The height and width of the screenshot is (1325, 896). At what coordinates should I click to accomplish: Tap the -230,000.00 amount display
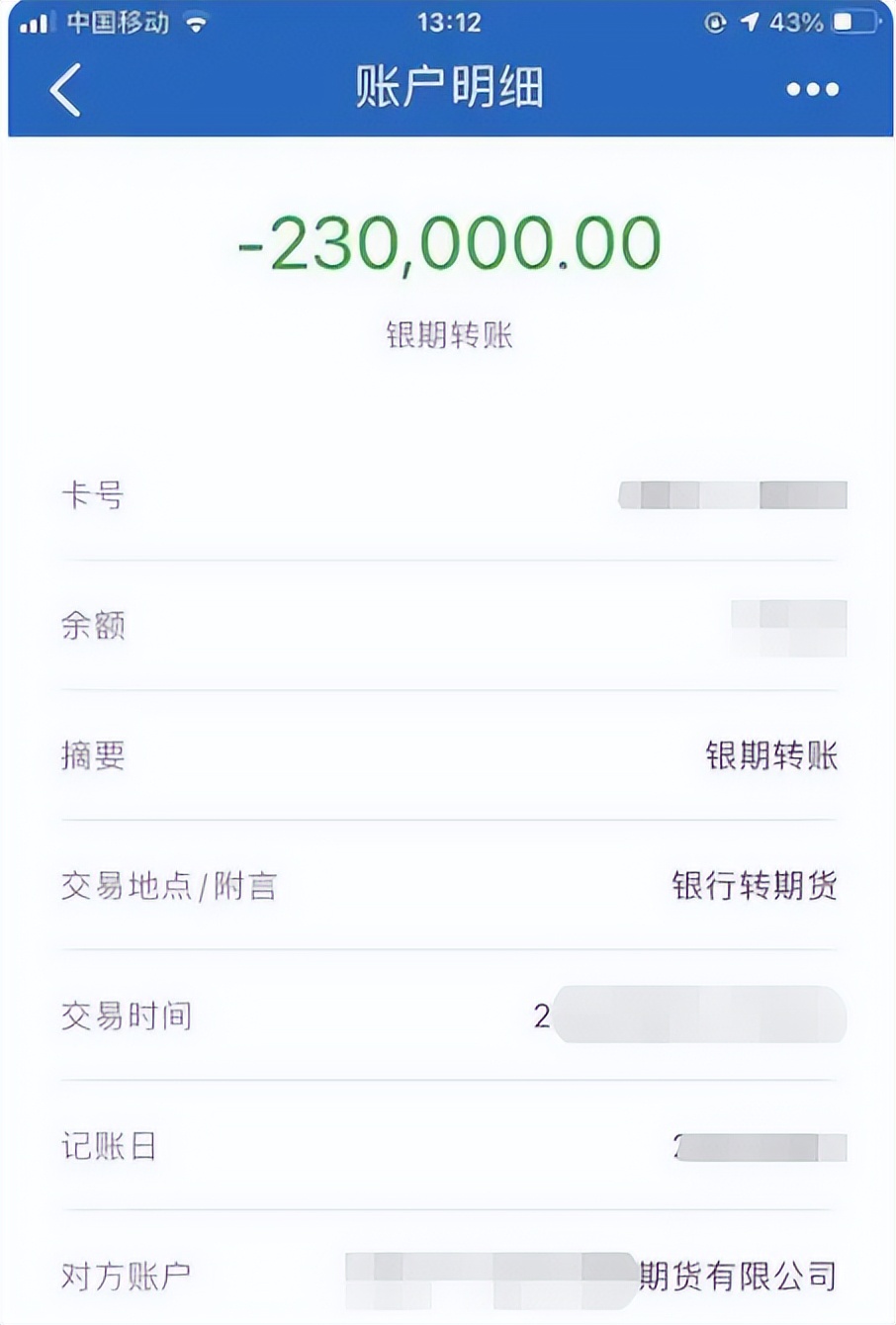pos(447,242)
